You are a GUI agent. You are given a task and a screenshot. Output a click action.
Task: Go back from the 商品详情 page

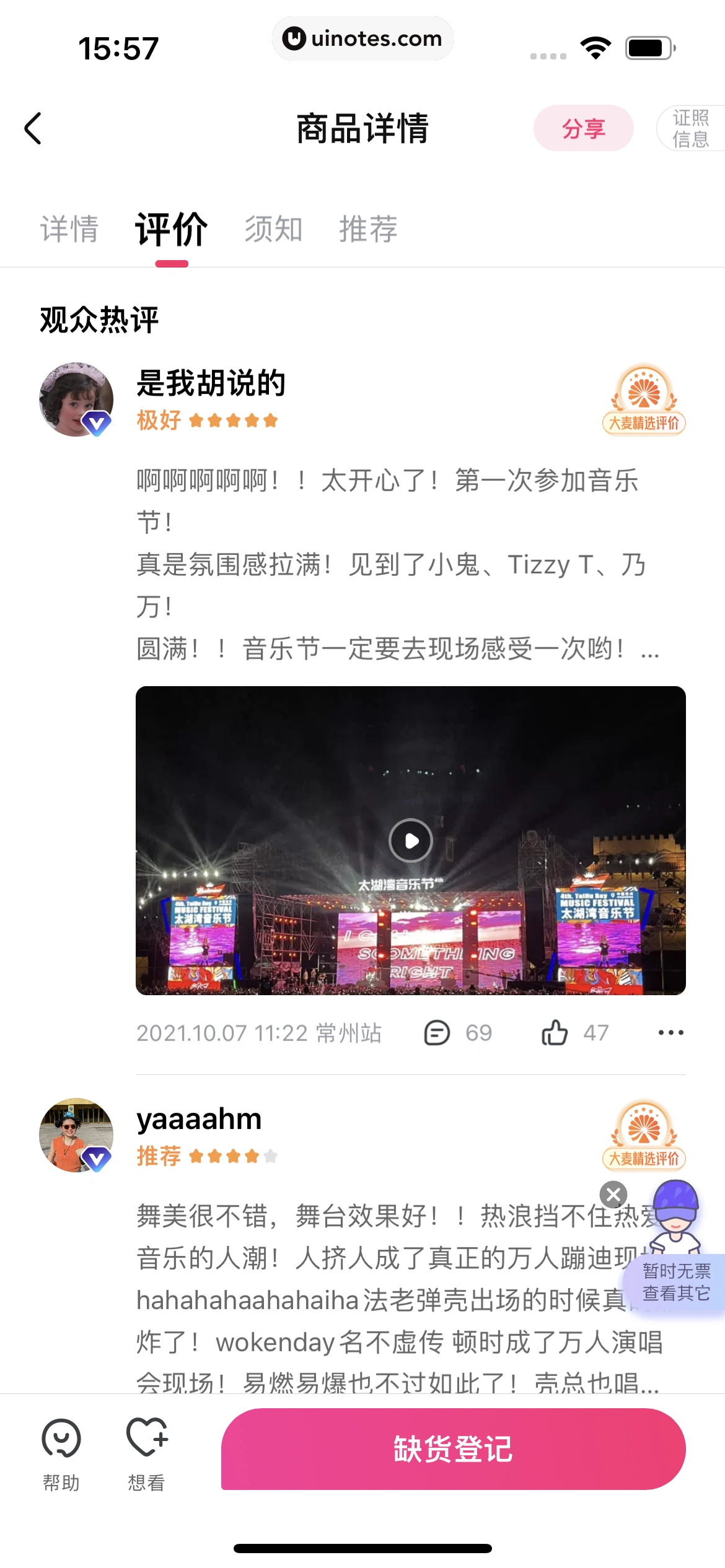tap(33, 128)
